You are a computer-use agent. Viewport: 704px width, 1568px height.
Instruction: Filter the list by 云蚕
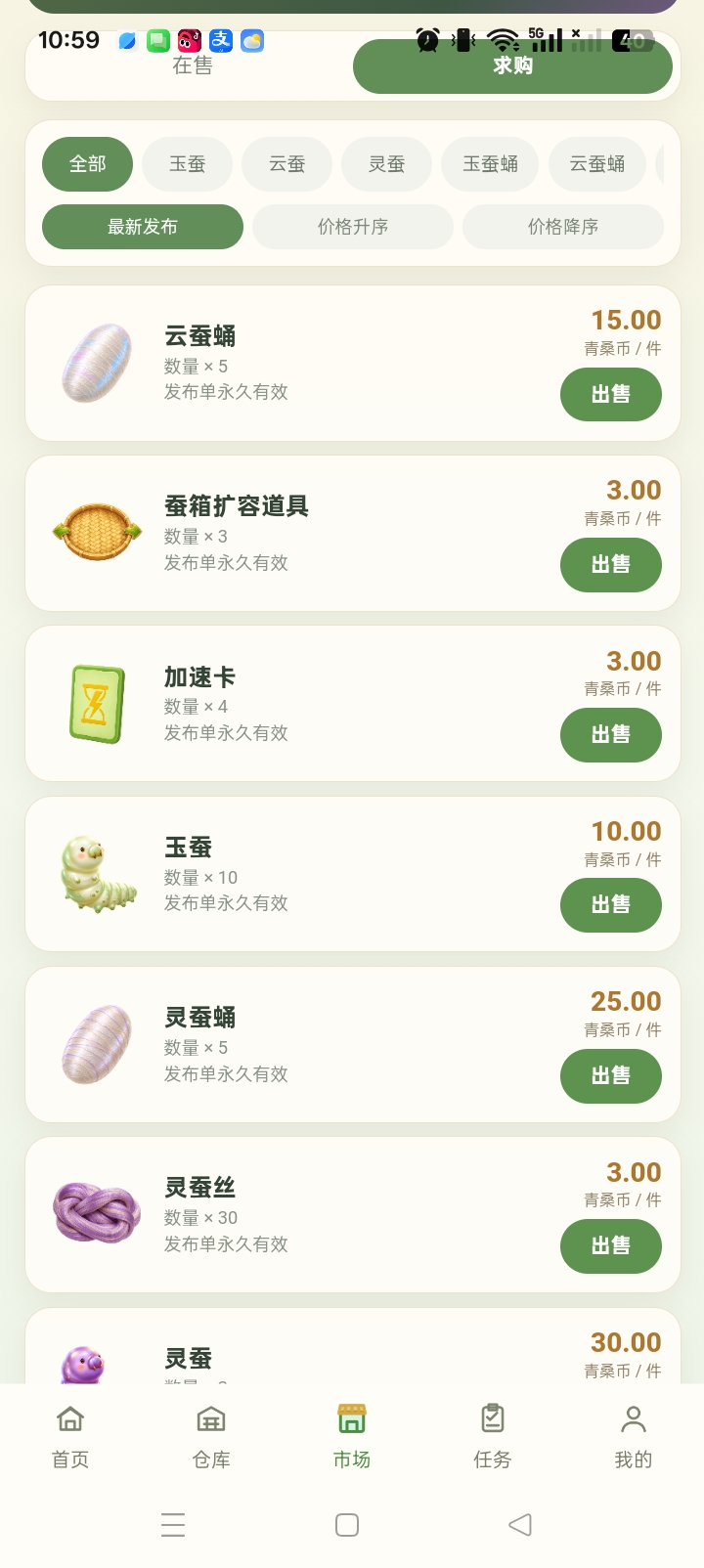point(286,164)
